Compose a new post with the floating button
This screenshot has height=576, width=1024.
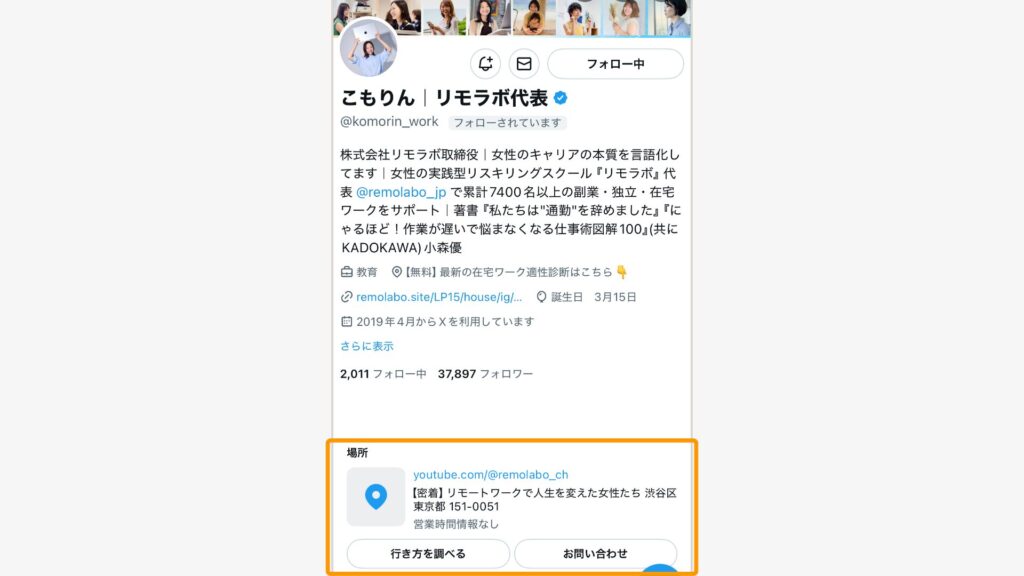pos(661,570)
